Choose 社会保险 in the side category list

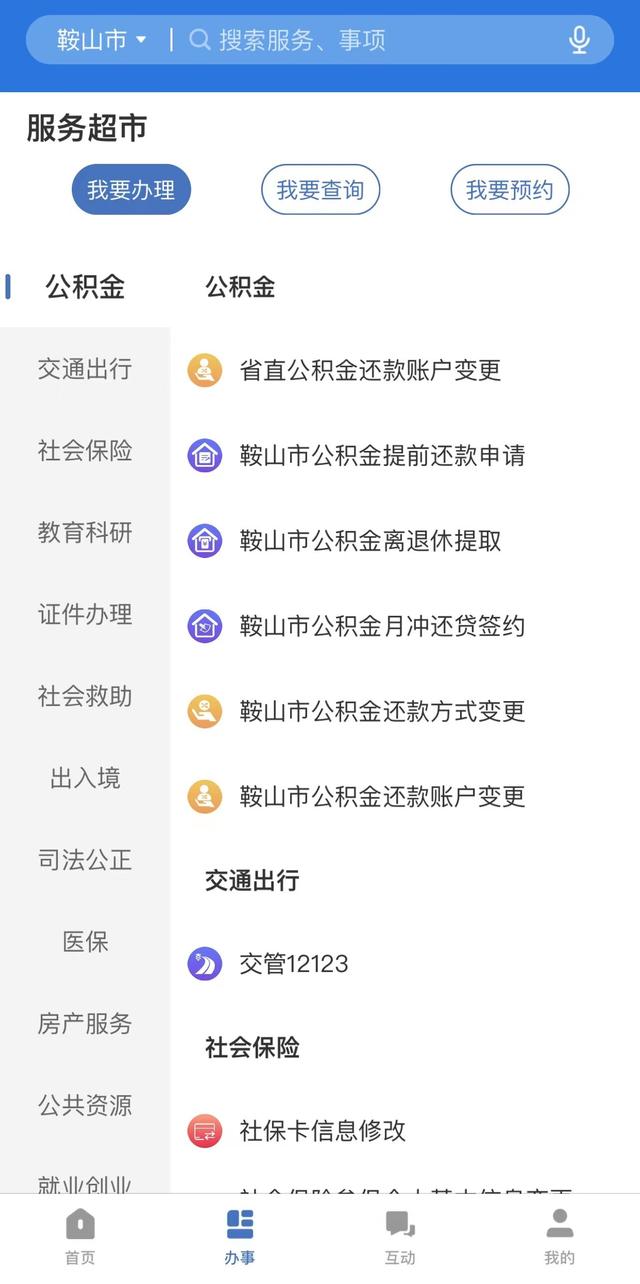[85, 450]
